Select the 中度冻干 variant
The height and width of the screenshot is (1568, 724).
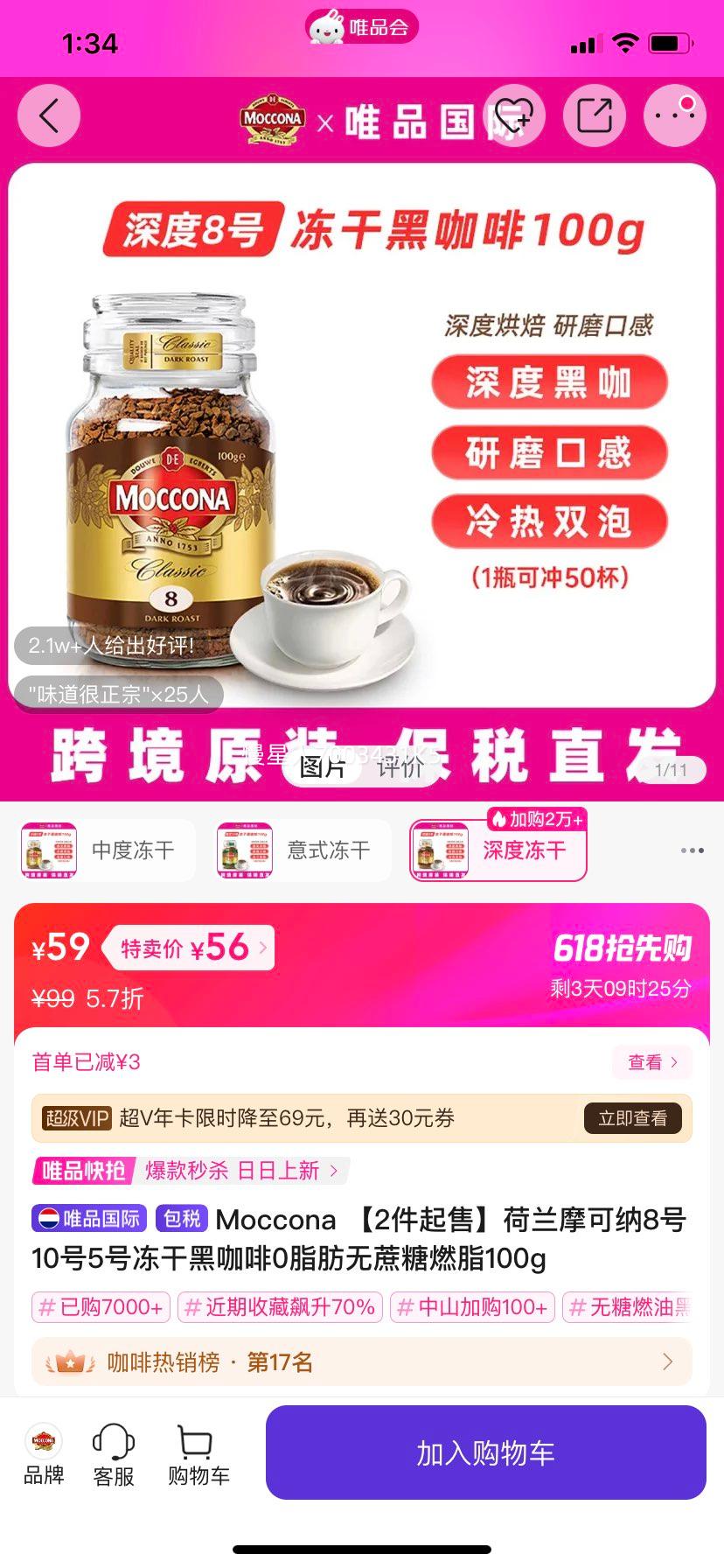pyautogui.click(x=108, y=850)
